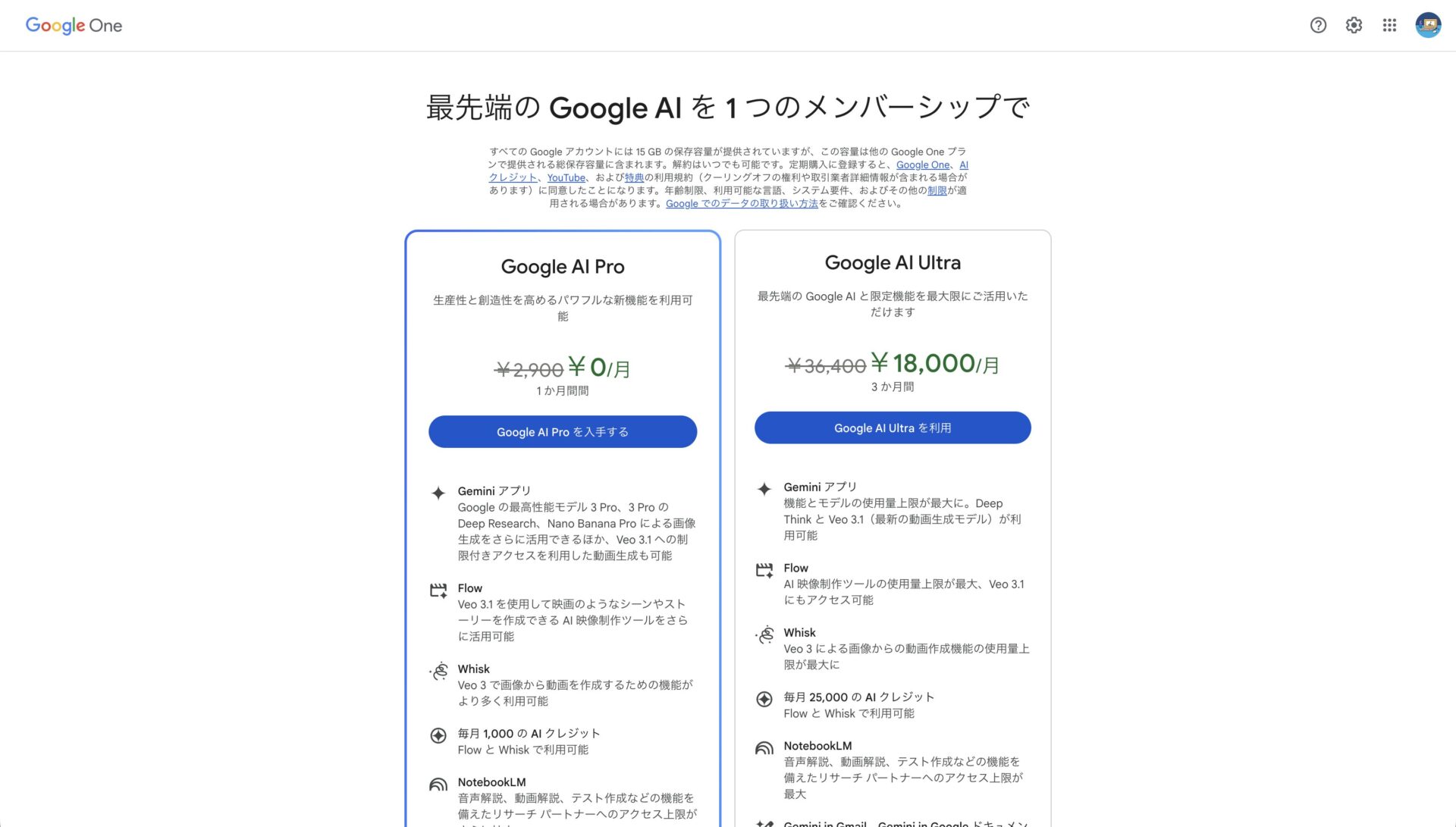Open the Google apps grid
Image resolution: width=1456 pixels, height=827 pixels.
click(1389, 25)
